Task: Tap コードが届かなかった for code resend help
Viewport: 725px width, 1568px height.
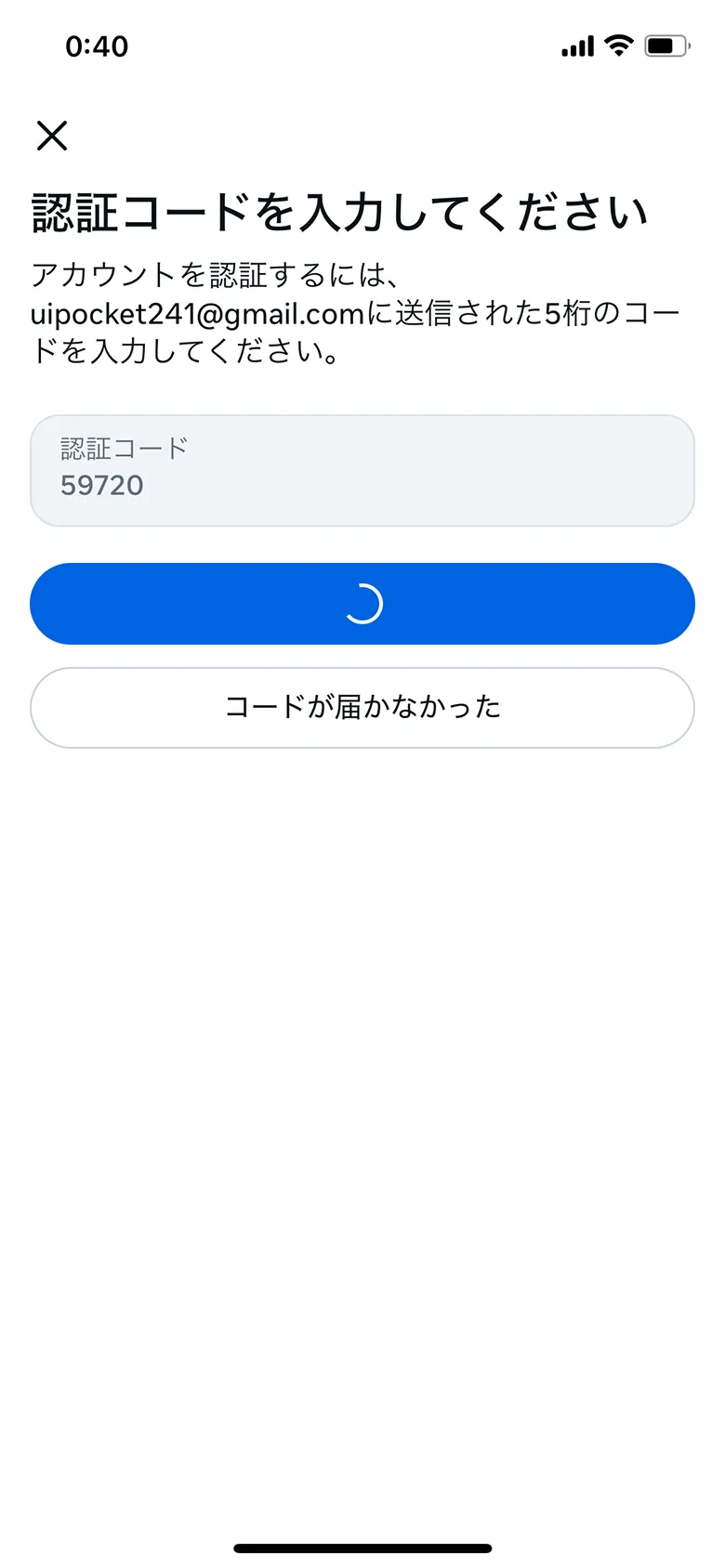Action: coord(362,707)
